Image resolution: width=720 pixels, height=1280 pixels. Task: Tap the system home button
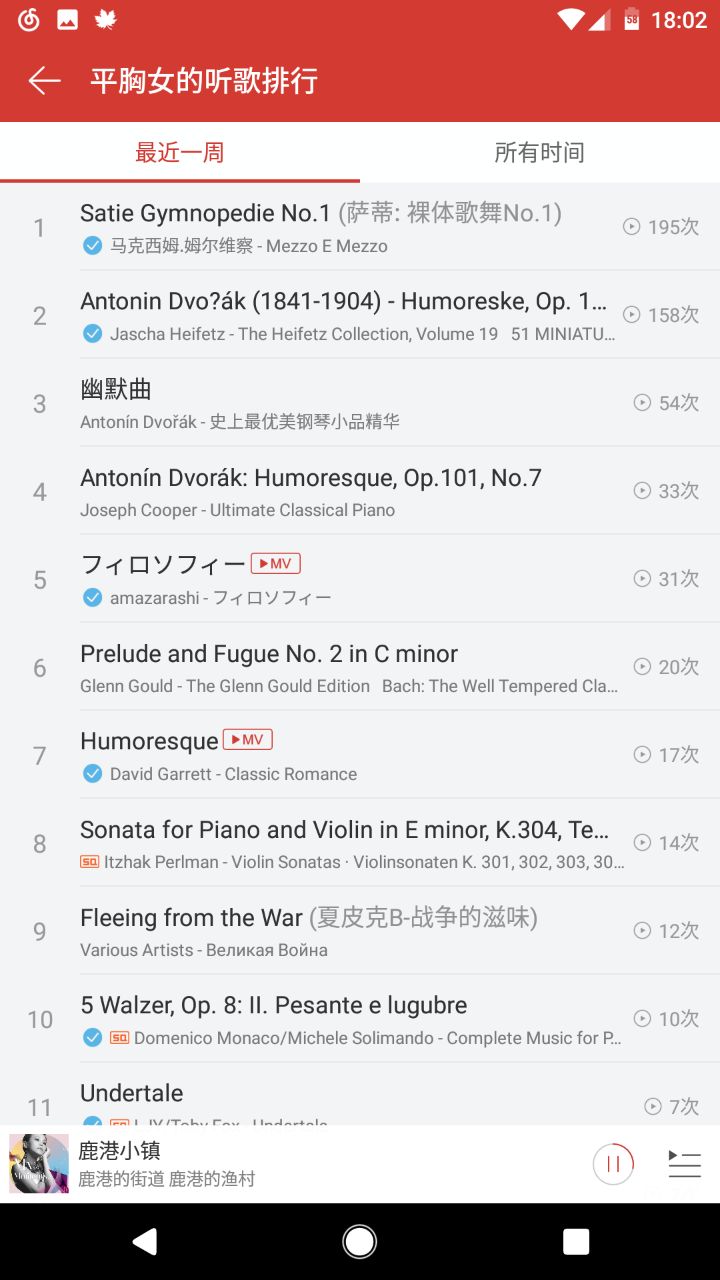point(359,1242)
